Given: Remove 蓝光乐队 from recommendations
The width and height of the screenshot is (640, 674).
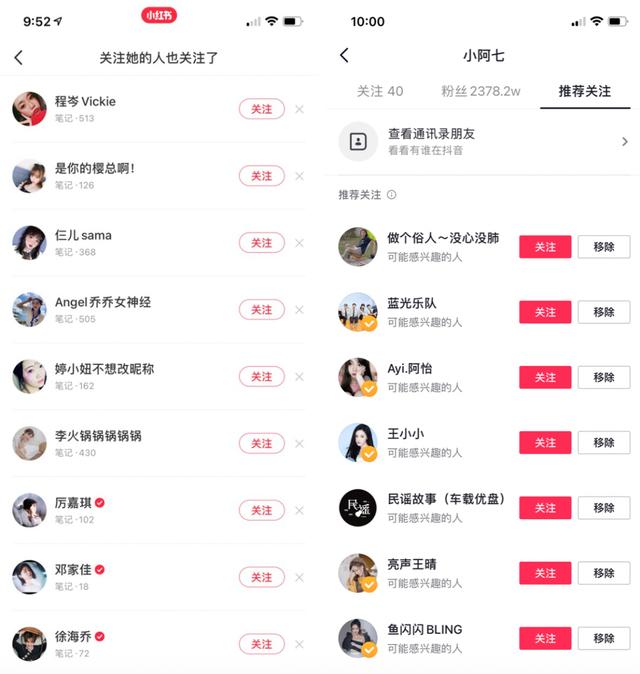Looking at the screenshot, I should pyautogui.click(x=604, y=312).
